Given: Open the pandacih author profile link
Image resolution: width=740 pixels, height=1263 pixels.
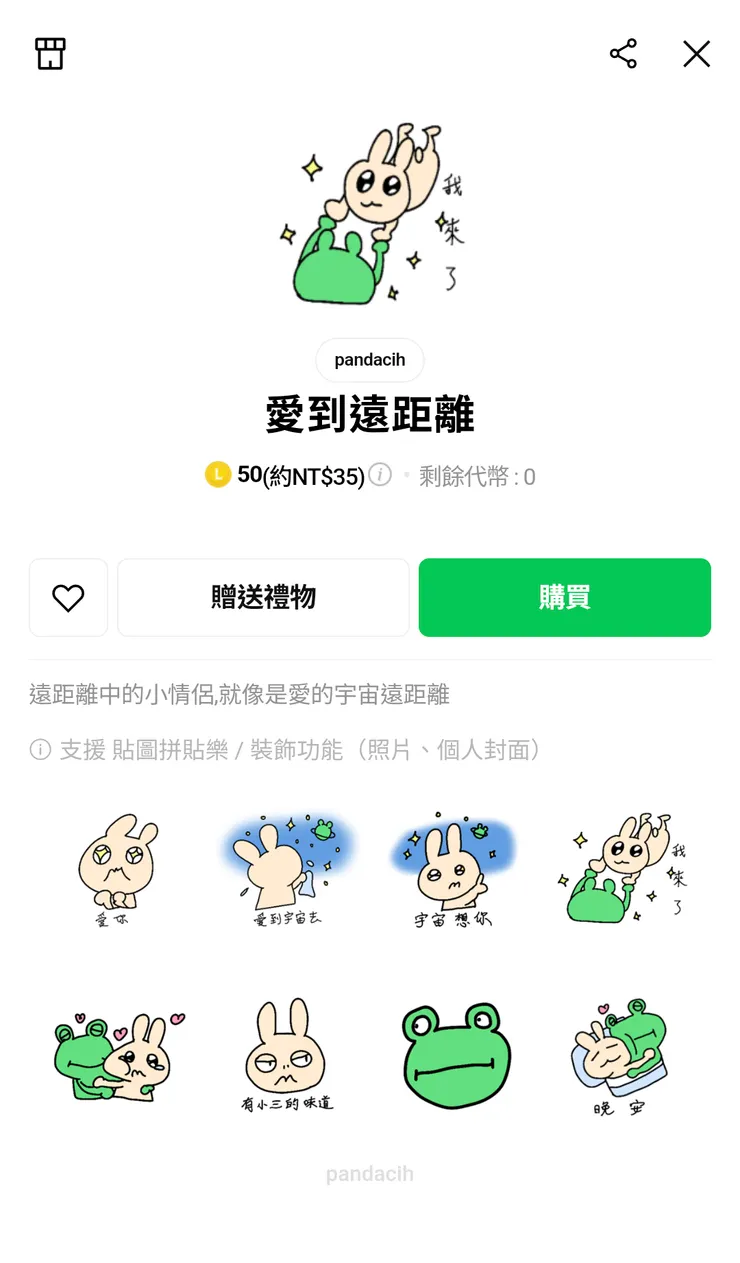Looking at the screenshot, I should pos(369,360).
